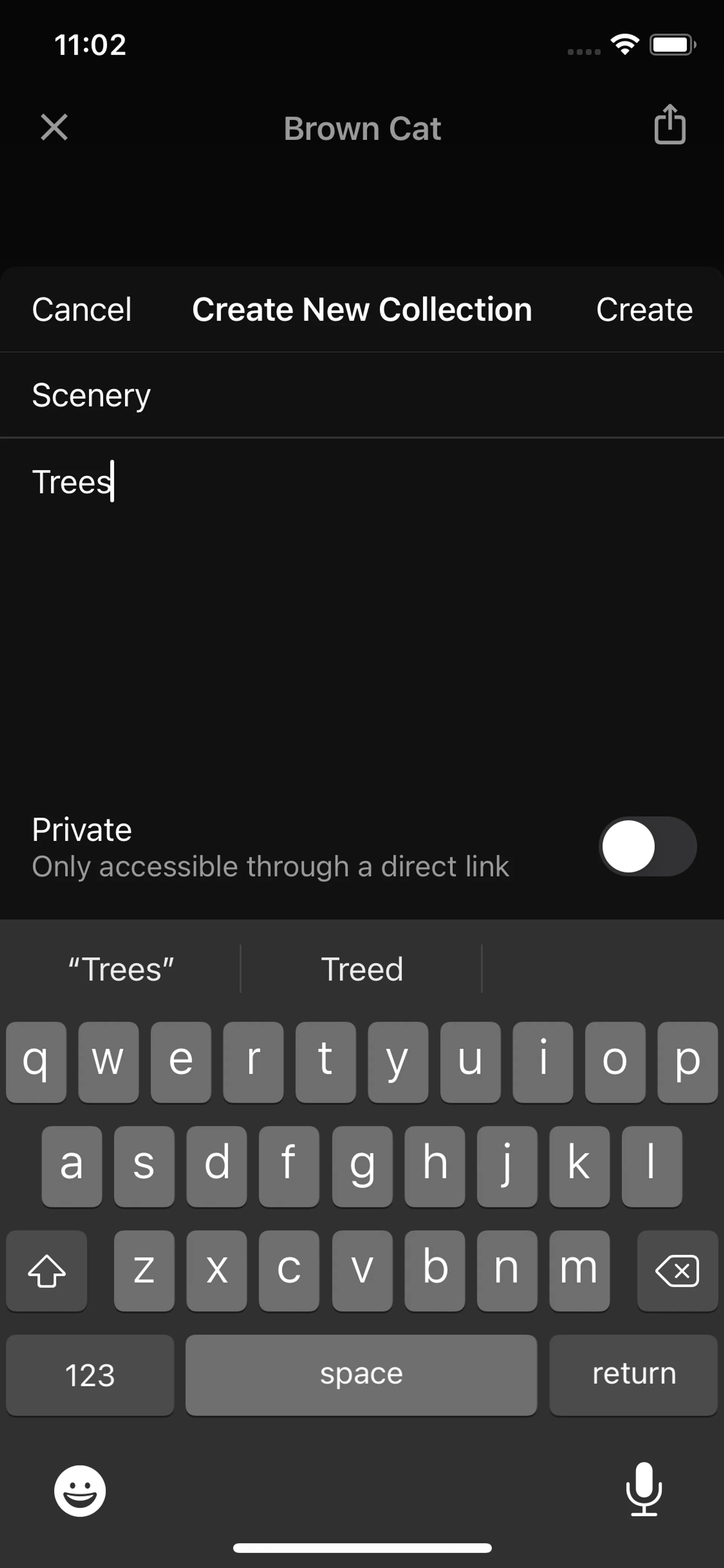Image resolution: width=724 pixels, height=1568 pixels.
Task: Open the emoji keyboard
Action: pyautogui.click(x=80, y=1490)
